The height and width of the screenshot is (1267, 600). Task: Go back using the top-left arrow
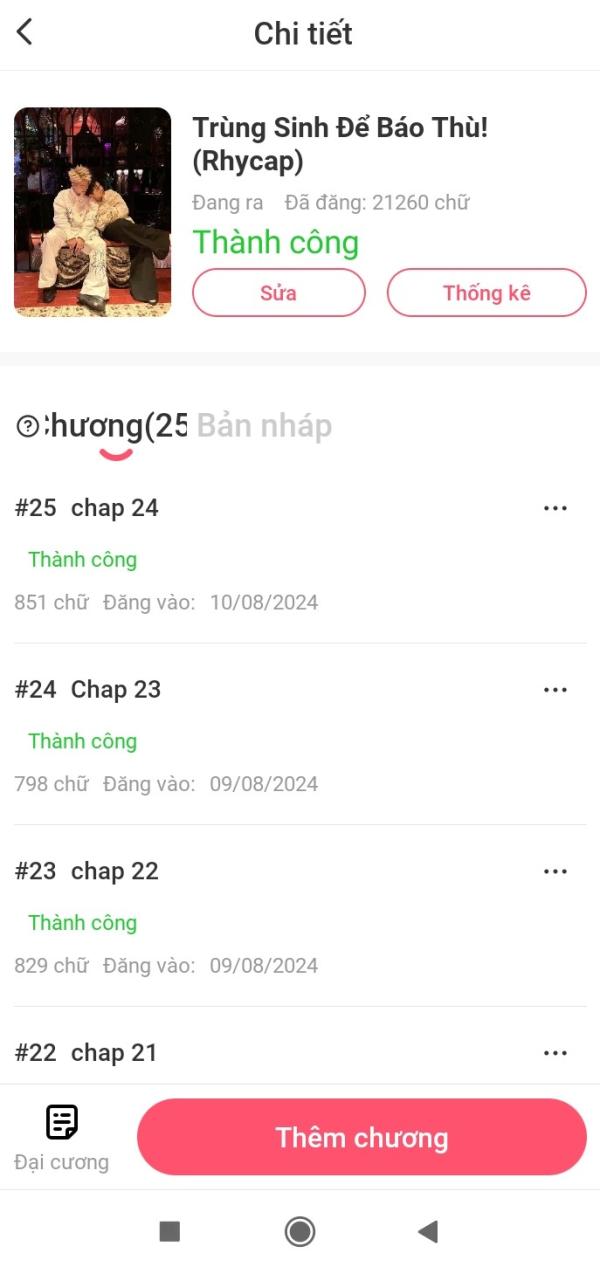25,32
